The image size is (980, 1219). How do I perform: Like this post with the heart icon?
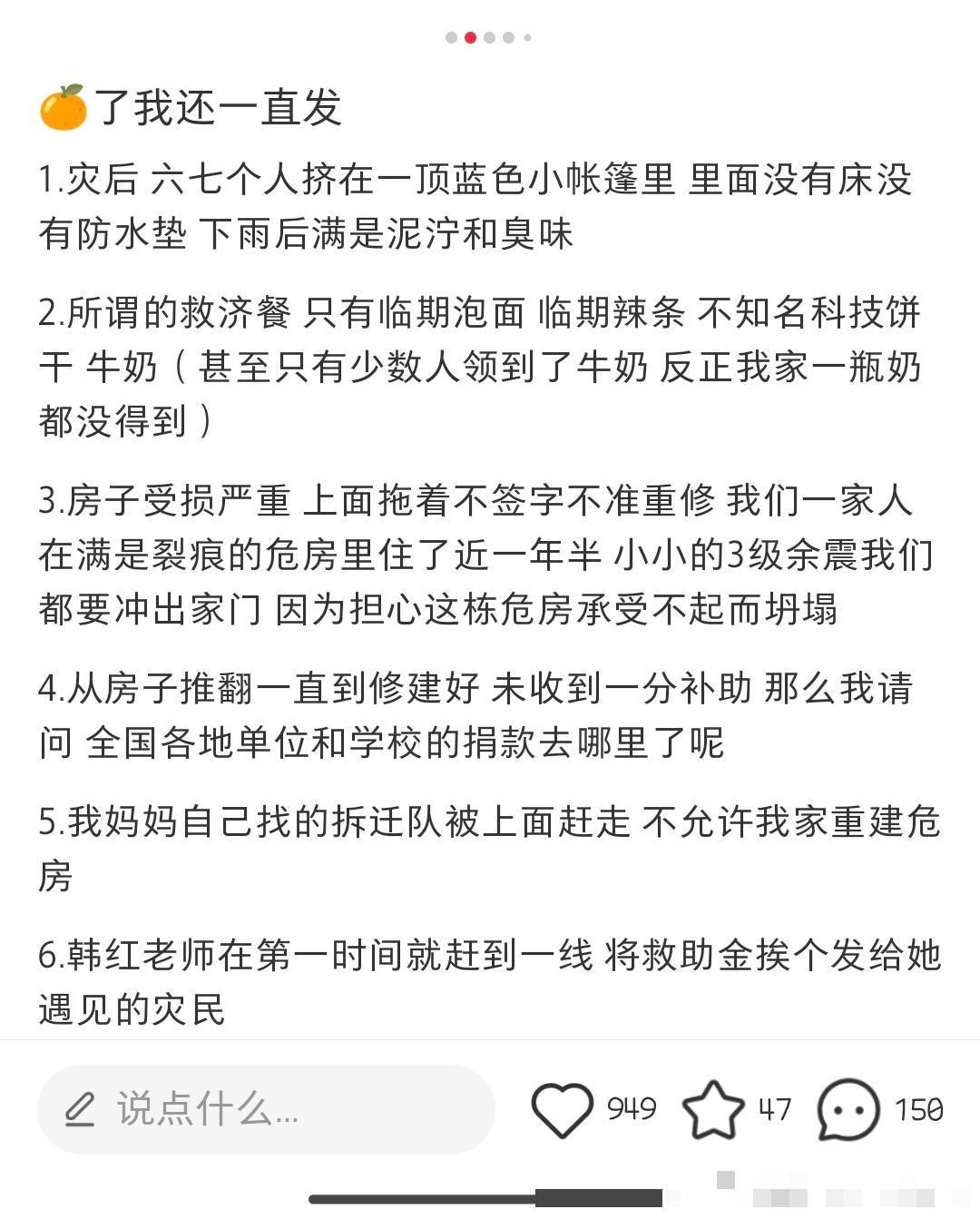click(x=562, y=1109)
